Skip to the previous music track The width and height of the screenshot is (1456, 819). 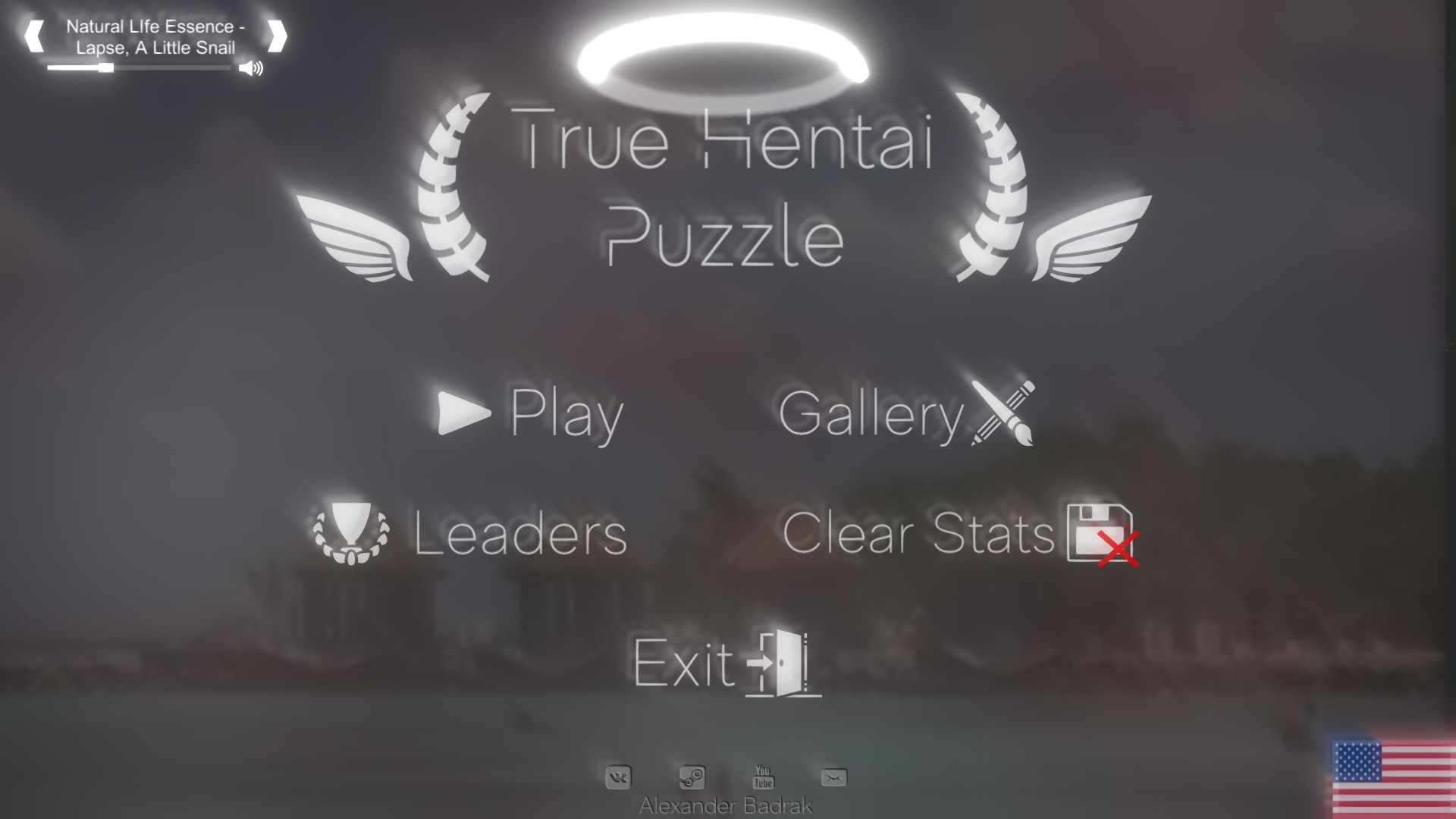pyautogui.click(x=33, y=36)
